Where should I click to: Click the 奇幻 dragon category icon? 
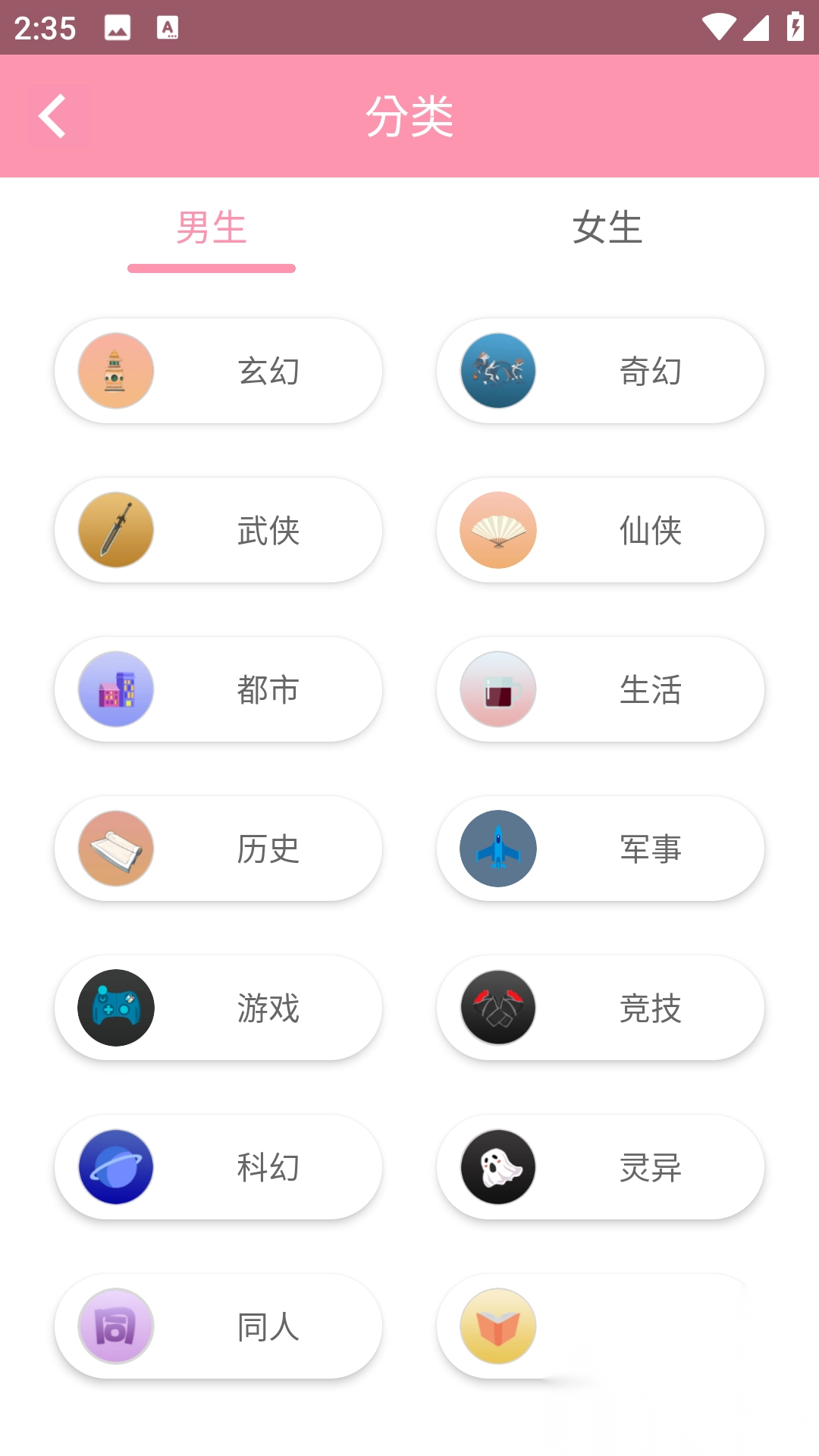coord(497,371)
